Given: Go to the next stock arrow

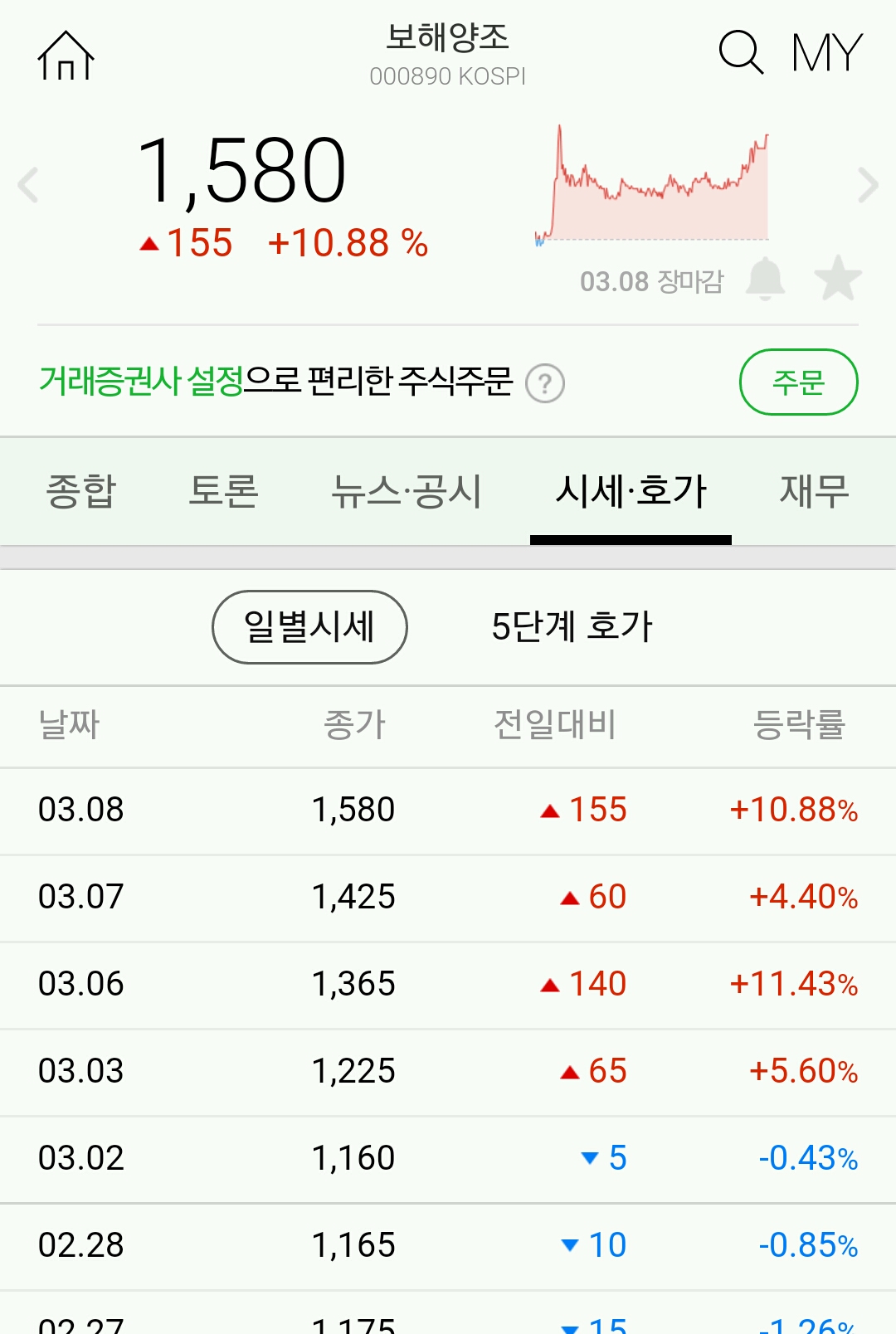Looking at the screenshot, I should coord(867,184).
